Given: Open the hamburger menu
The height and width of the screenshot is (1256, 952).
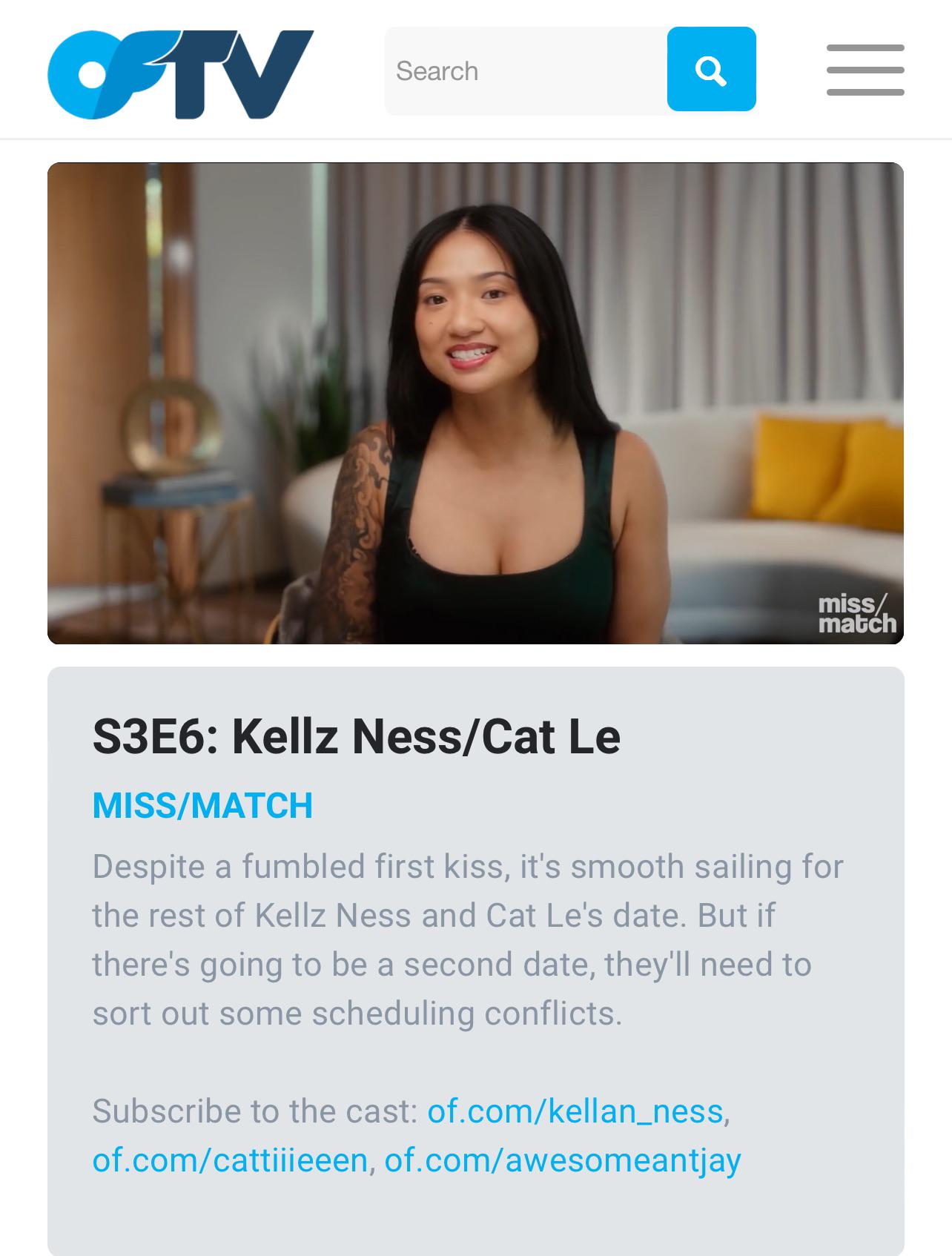Looking at the screenshot, I should pyautogui.click(x=865, y=70).
